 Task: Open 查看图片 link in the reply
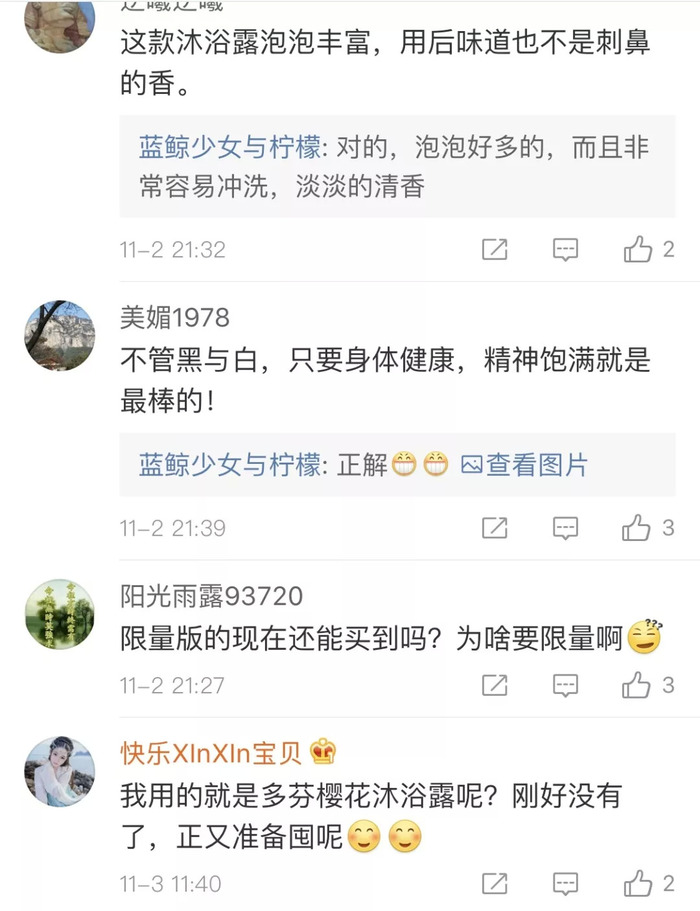click(x=524, y=465)
